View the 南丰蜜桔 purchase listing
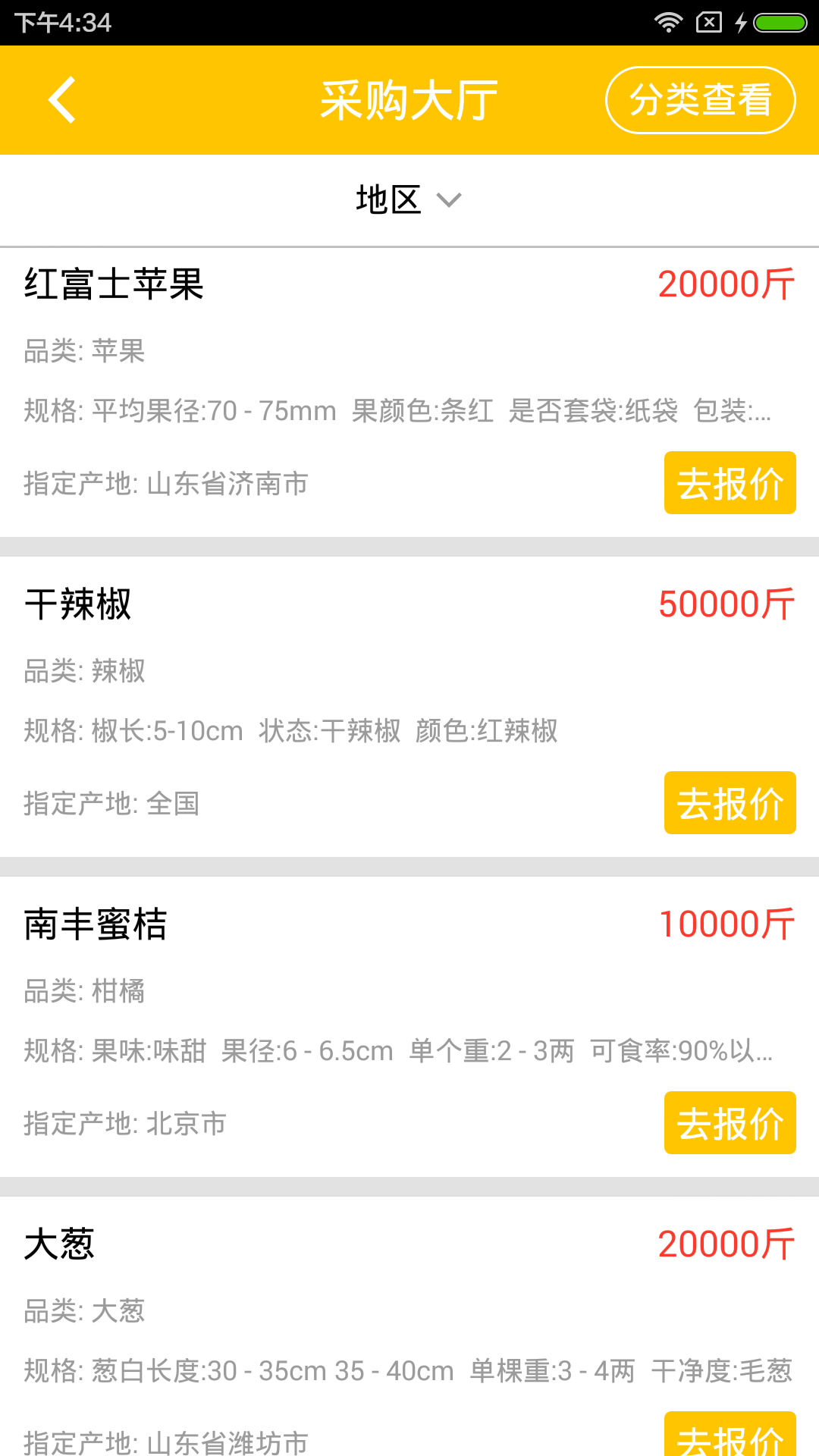819x1456 pixels. [96, 924]
